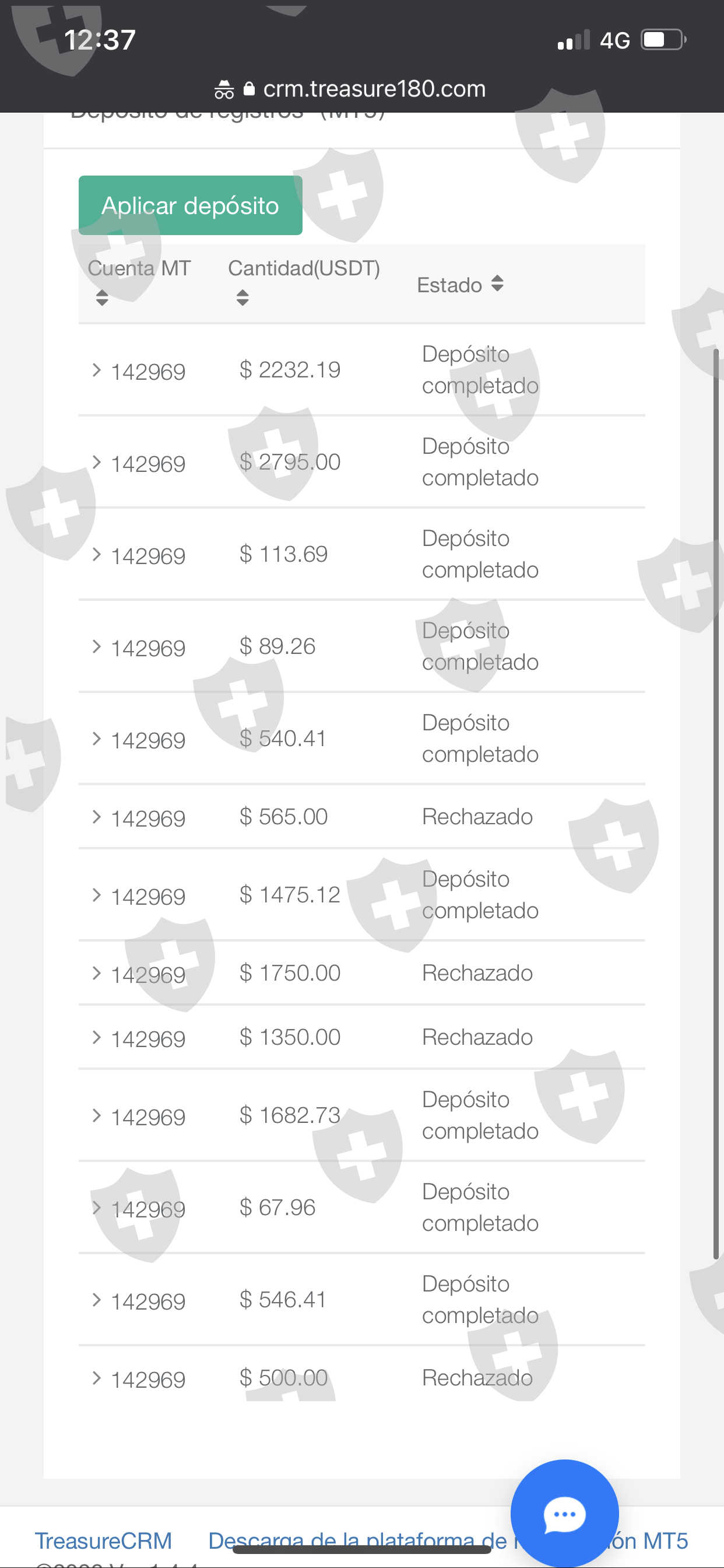Sort table by Cuenta MT column
The width and height of the screenshot is (724, 1568).
pos(102,297)
